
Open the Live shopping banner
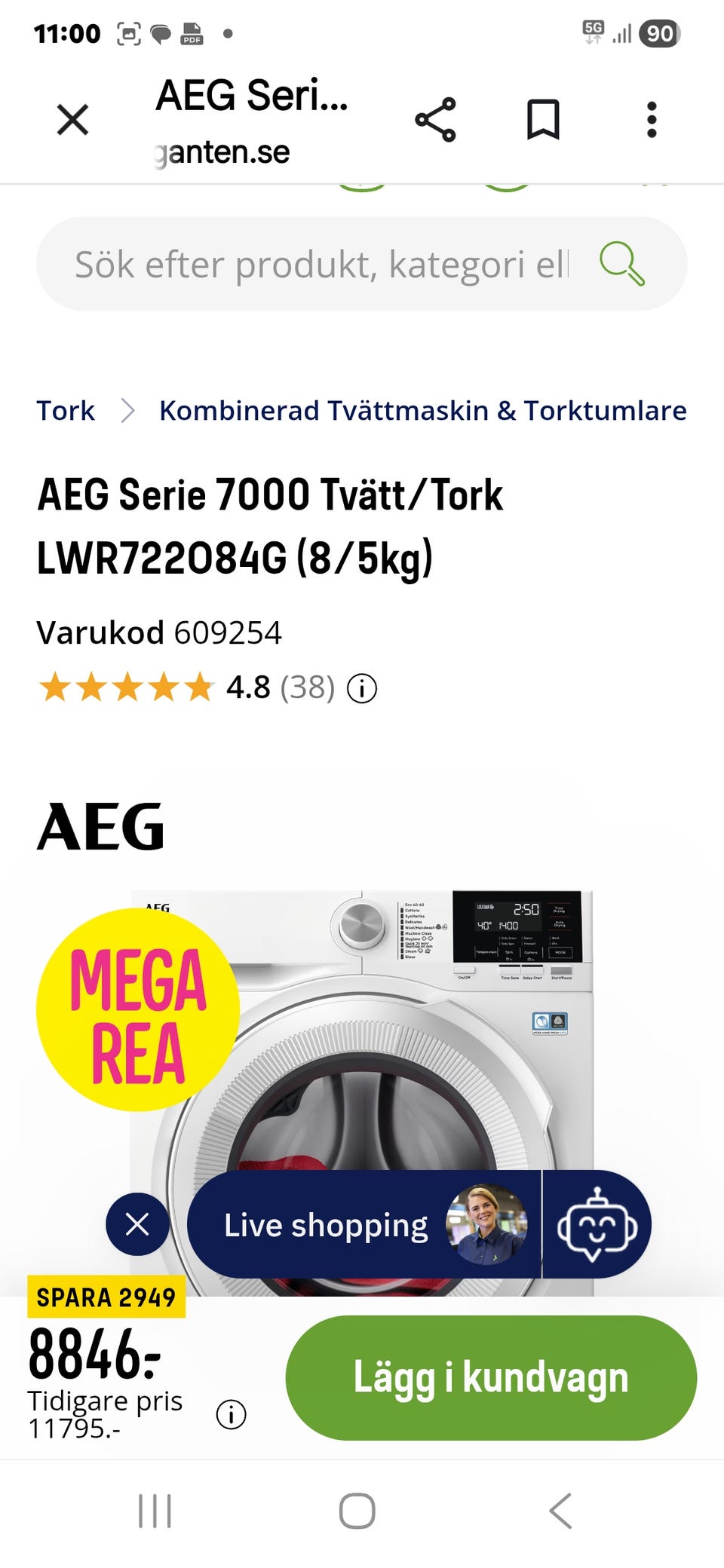pyautogui.click(x=326, y=1224)
